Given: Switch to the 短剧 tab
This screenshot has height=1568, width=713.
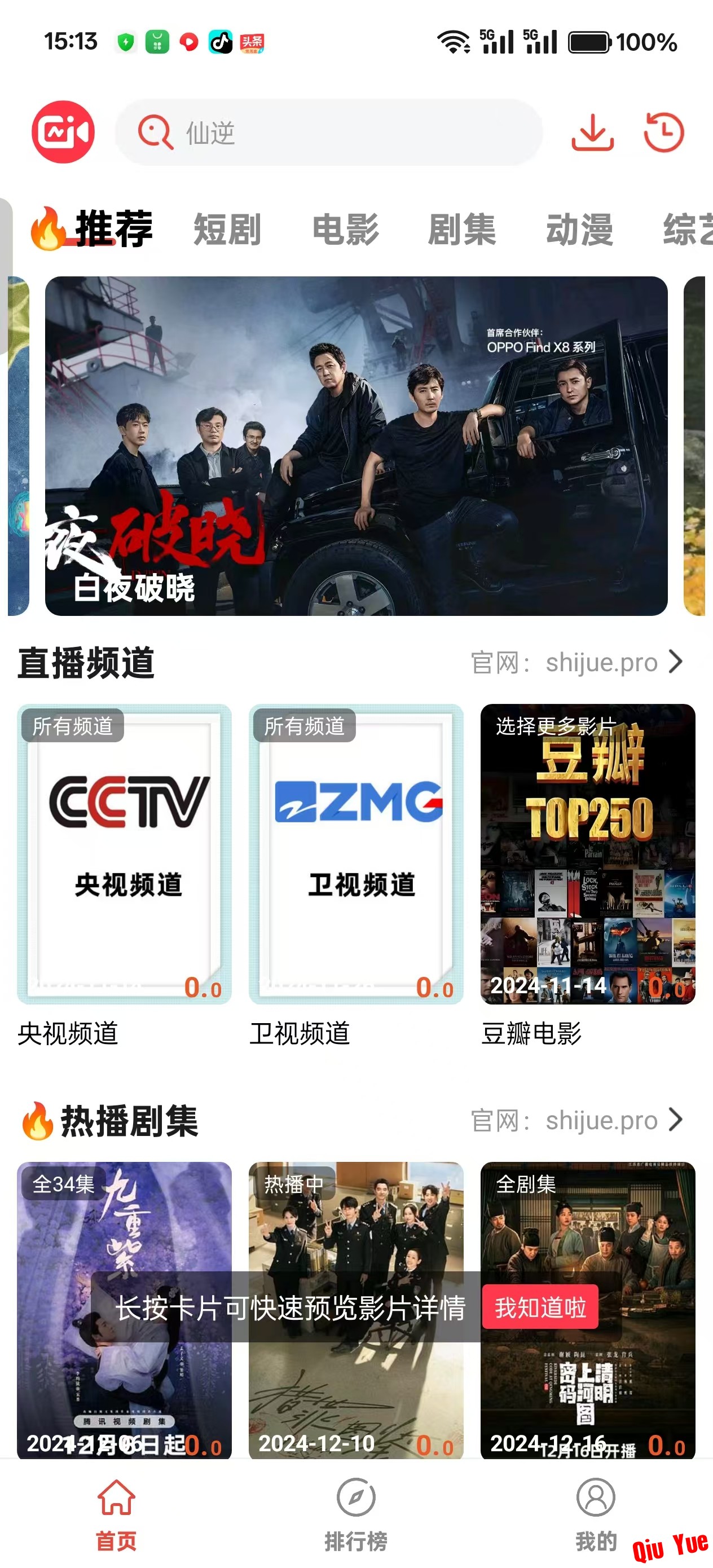Looking at the screenshot, I should [227, 230].
